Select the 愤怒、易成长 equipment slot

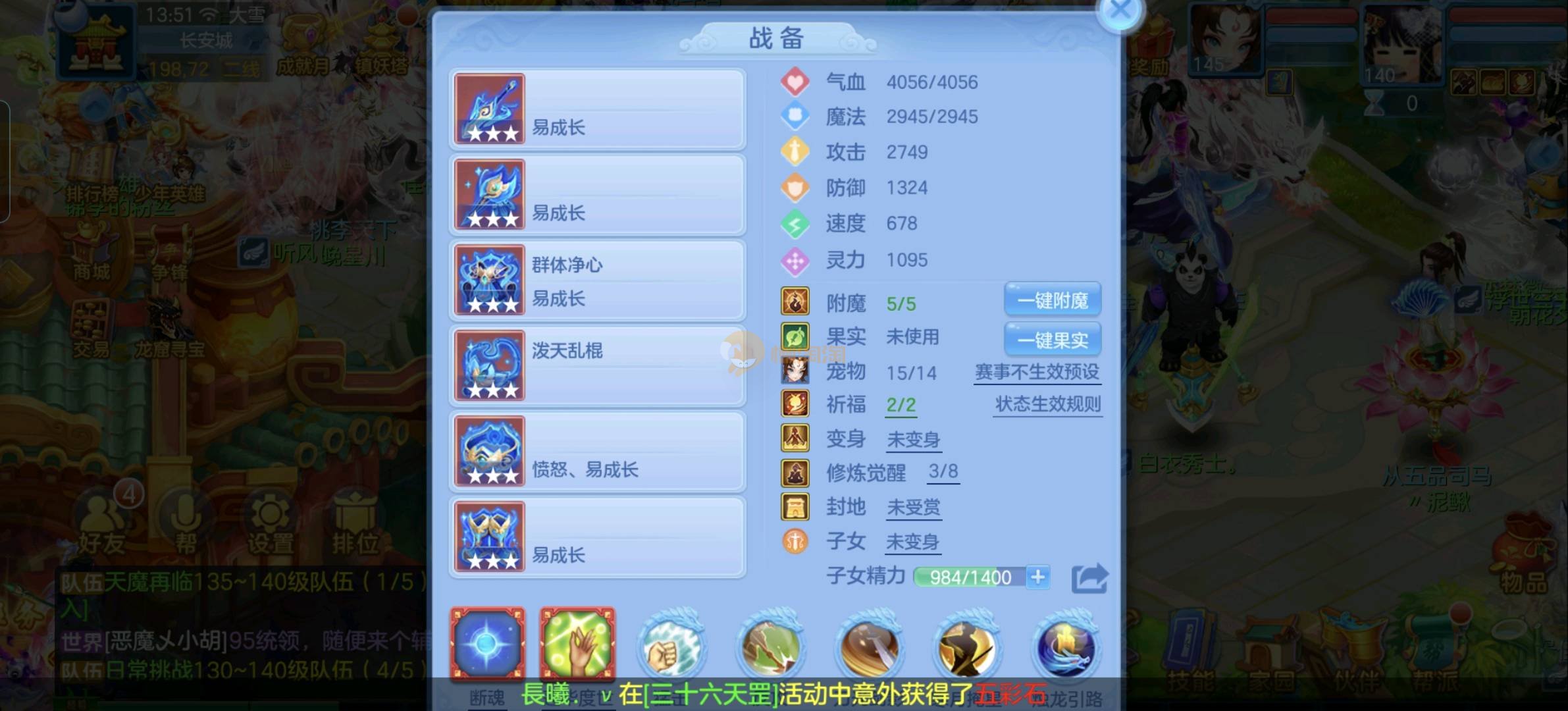597,452
